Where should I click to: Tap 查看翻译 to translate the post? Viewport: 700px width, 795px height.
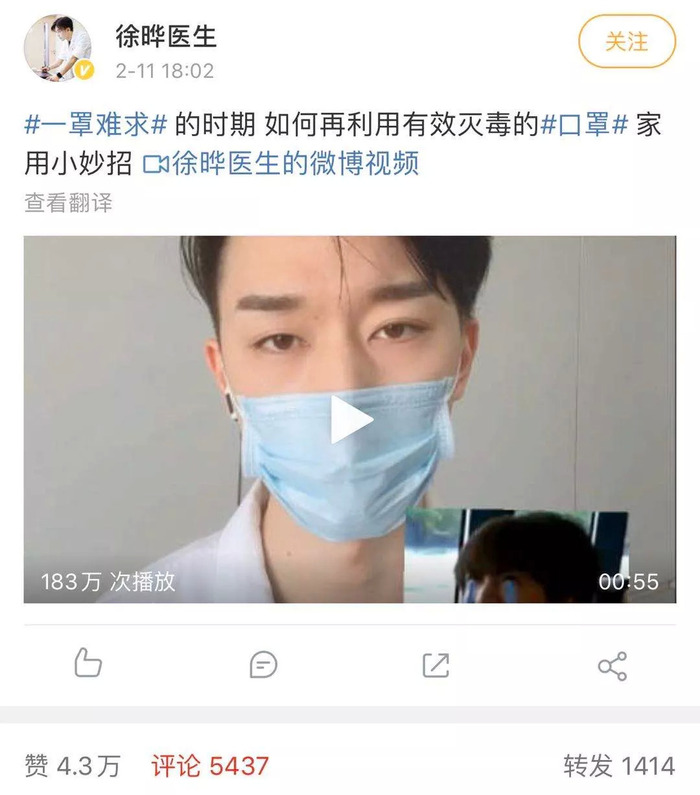68,202
